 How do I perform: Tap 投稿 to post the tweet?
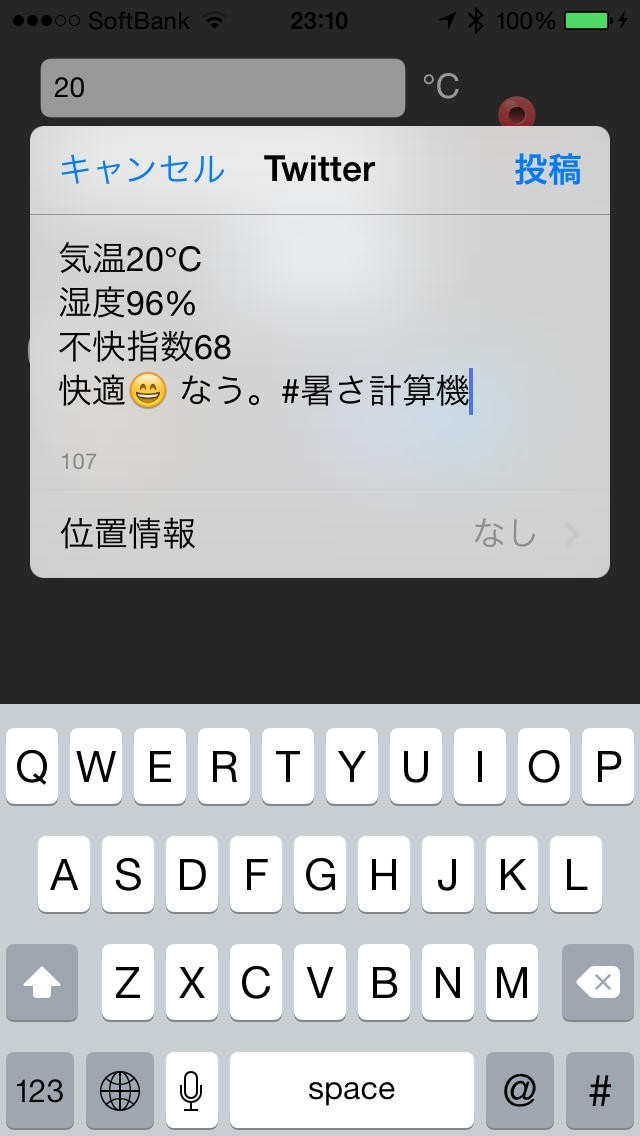pos(547,169)
